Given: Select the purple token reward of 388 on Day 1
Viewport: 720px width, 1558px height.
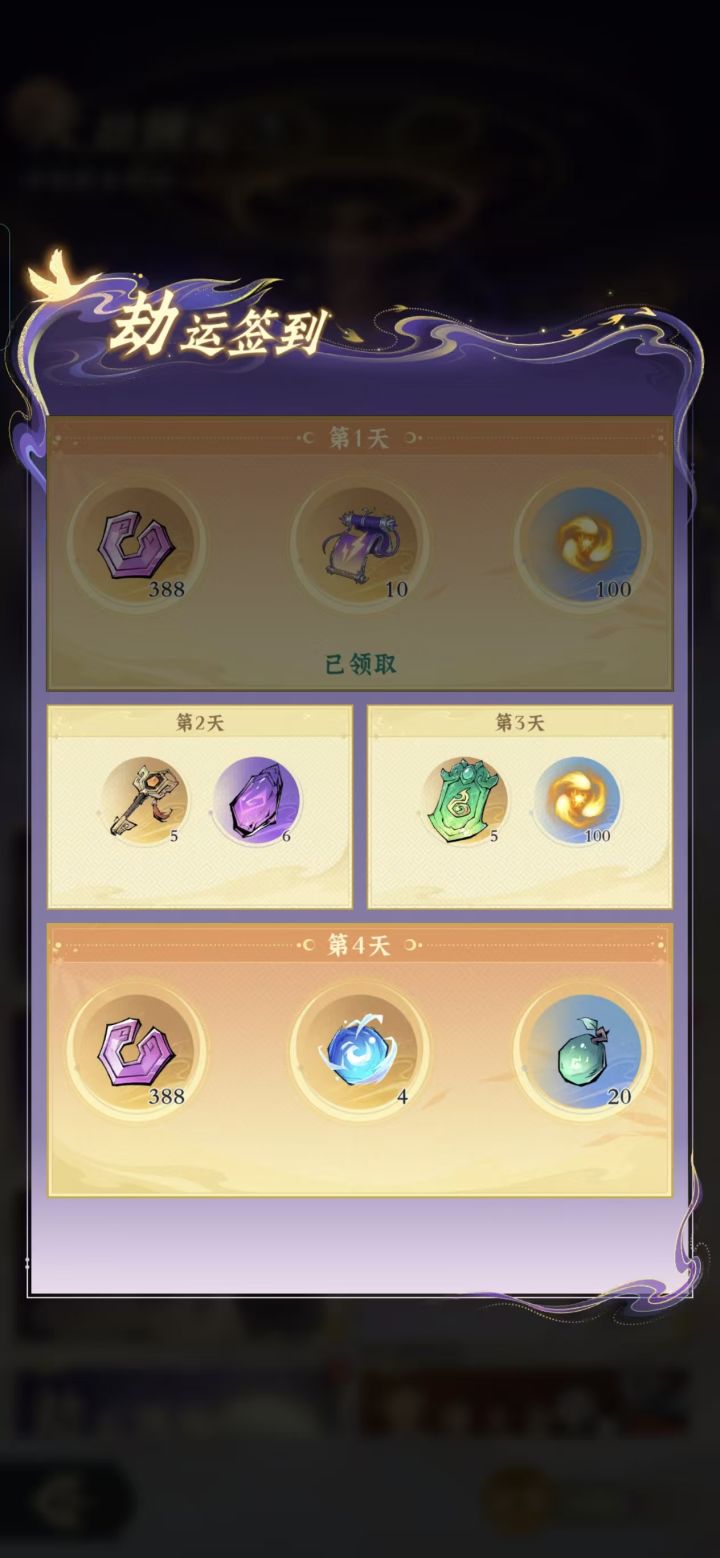Looking at the screenshot, I should tap(137, 541).
